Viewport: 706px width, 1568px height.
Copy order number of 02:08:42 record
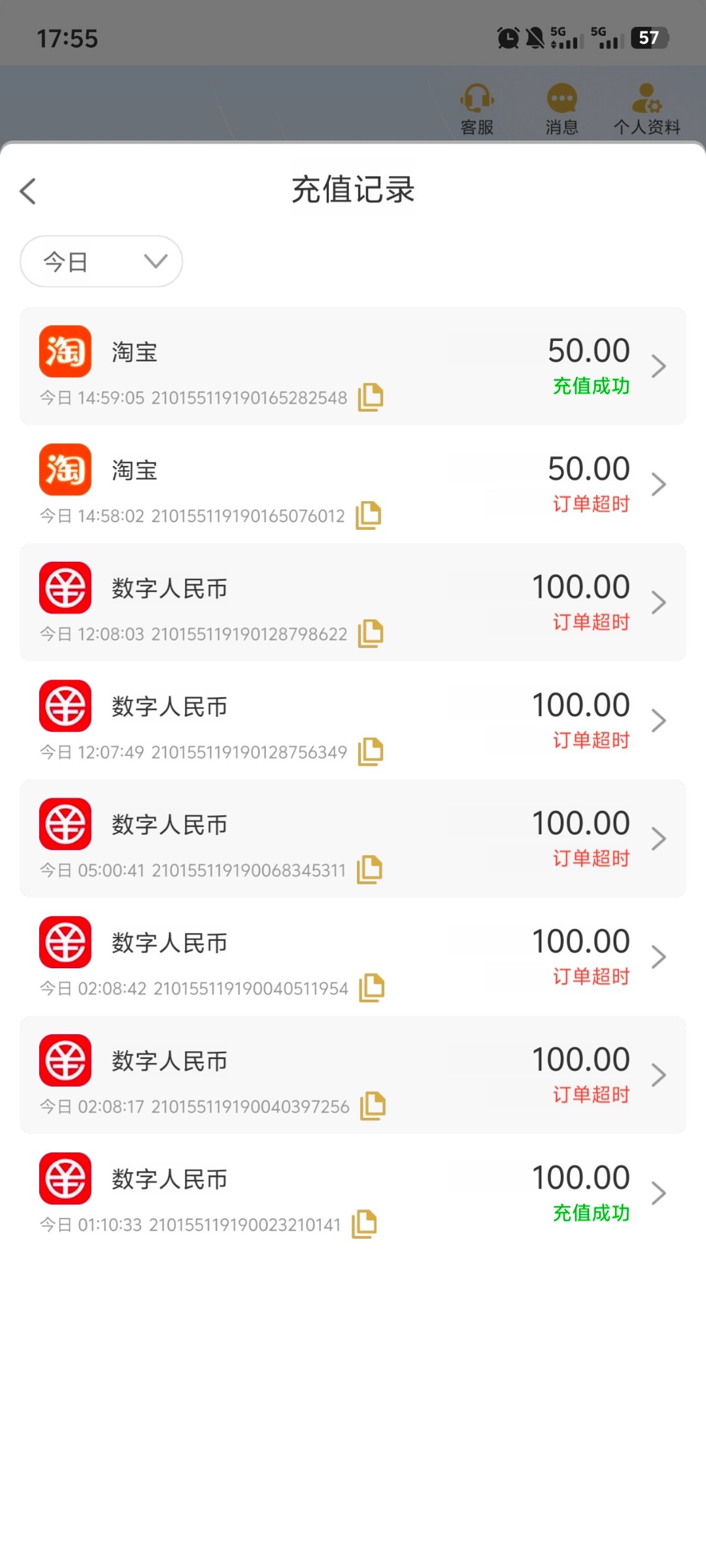(x=372, y=988)
